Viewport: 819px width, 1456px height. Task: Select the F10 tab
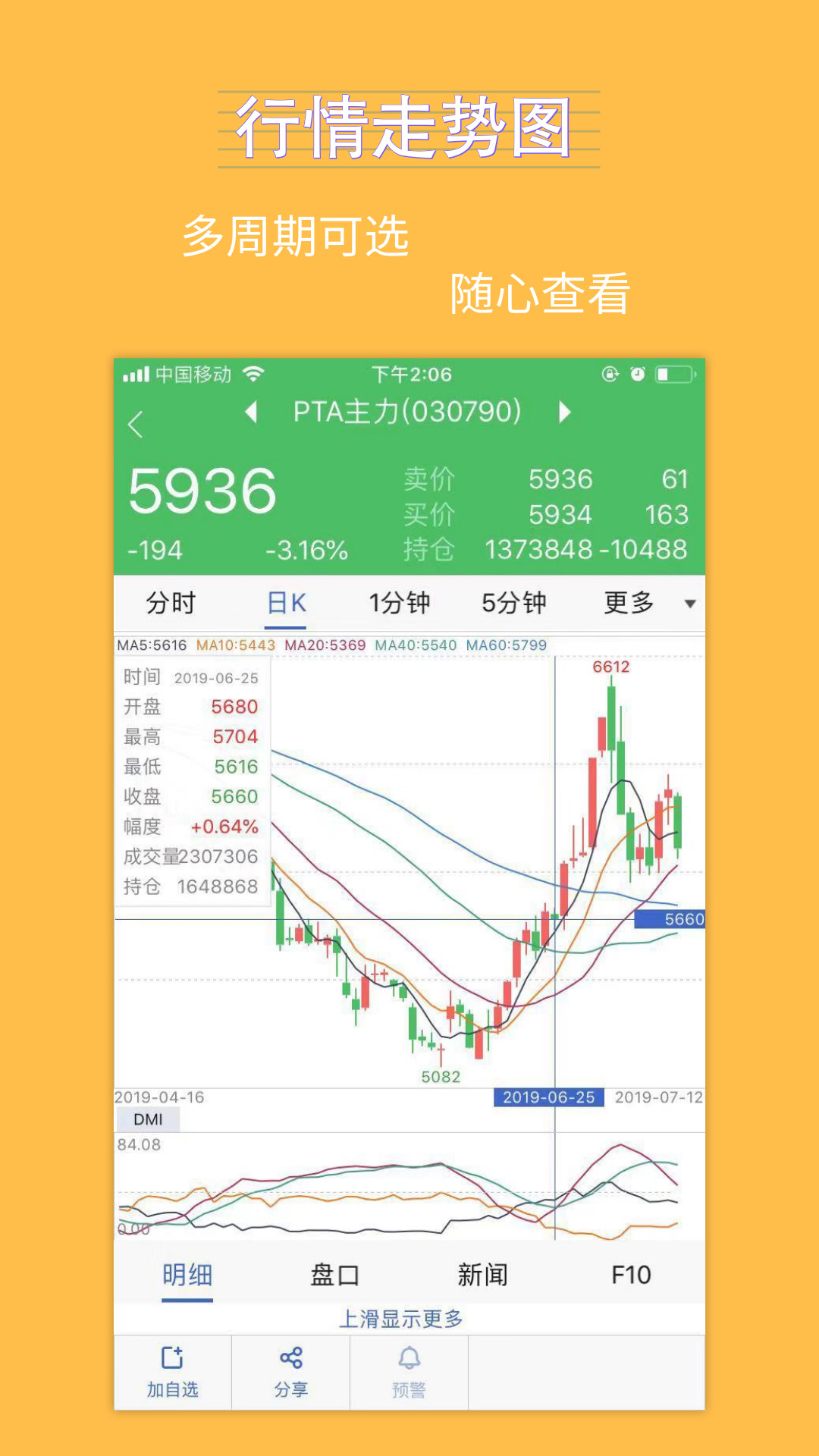click(x=631, y=1276)
